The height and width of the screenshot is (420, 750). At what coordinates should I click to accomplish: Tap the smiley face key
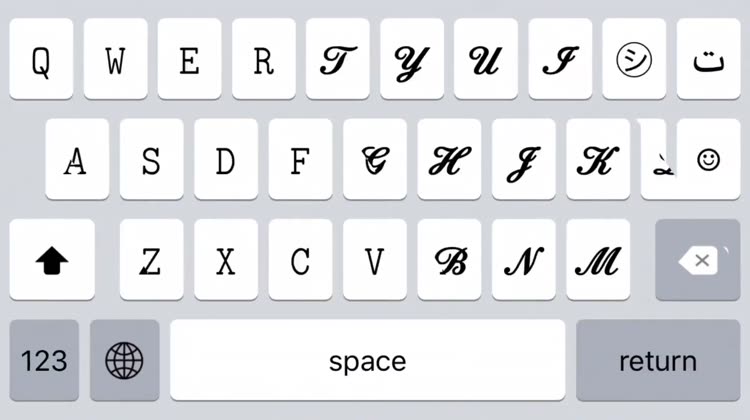click(708, 159)
